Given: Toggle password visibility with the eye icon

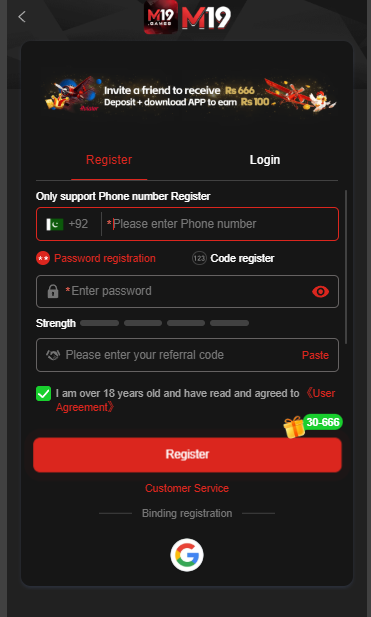Looking at the screenshot, I should (320, 292).
